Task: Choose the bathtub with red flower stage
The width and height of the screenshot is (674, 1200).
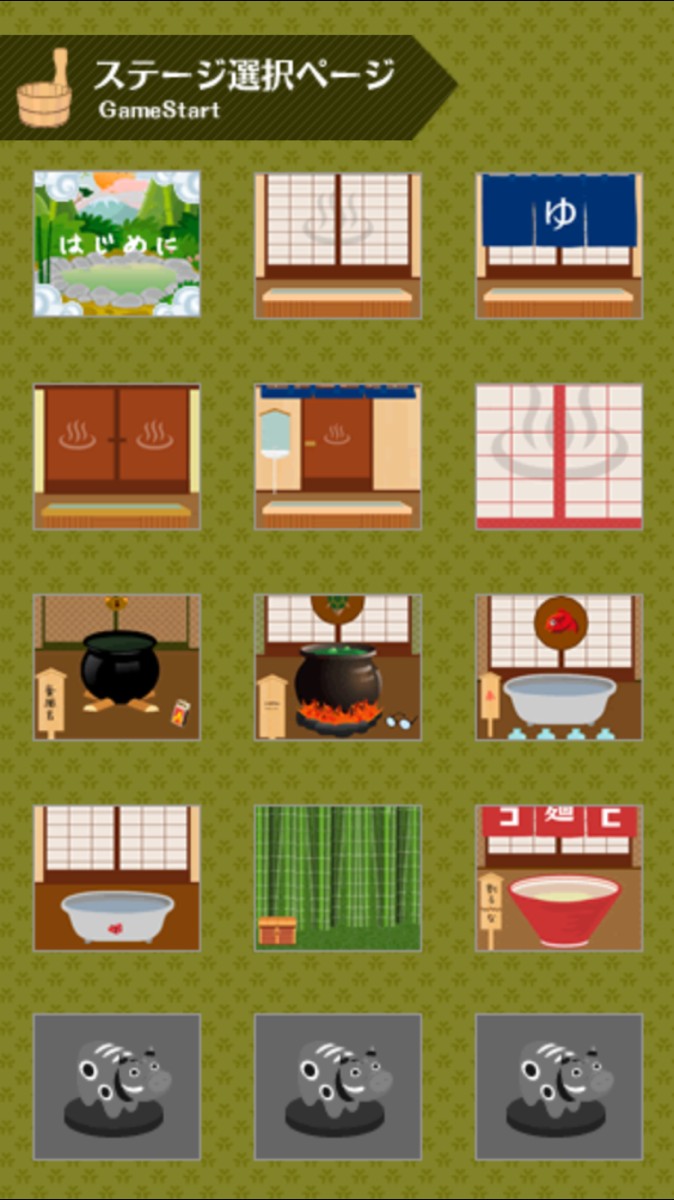Action: pos(117,878)
